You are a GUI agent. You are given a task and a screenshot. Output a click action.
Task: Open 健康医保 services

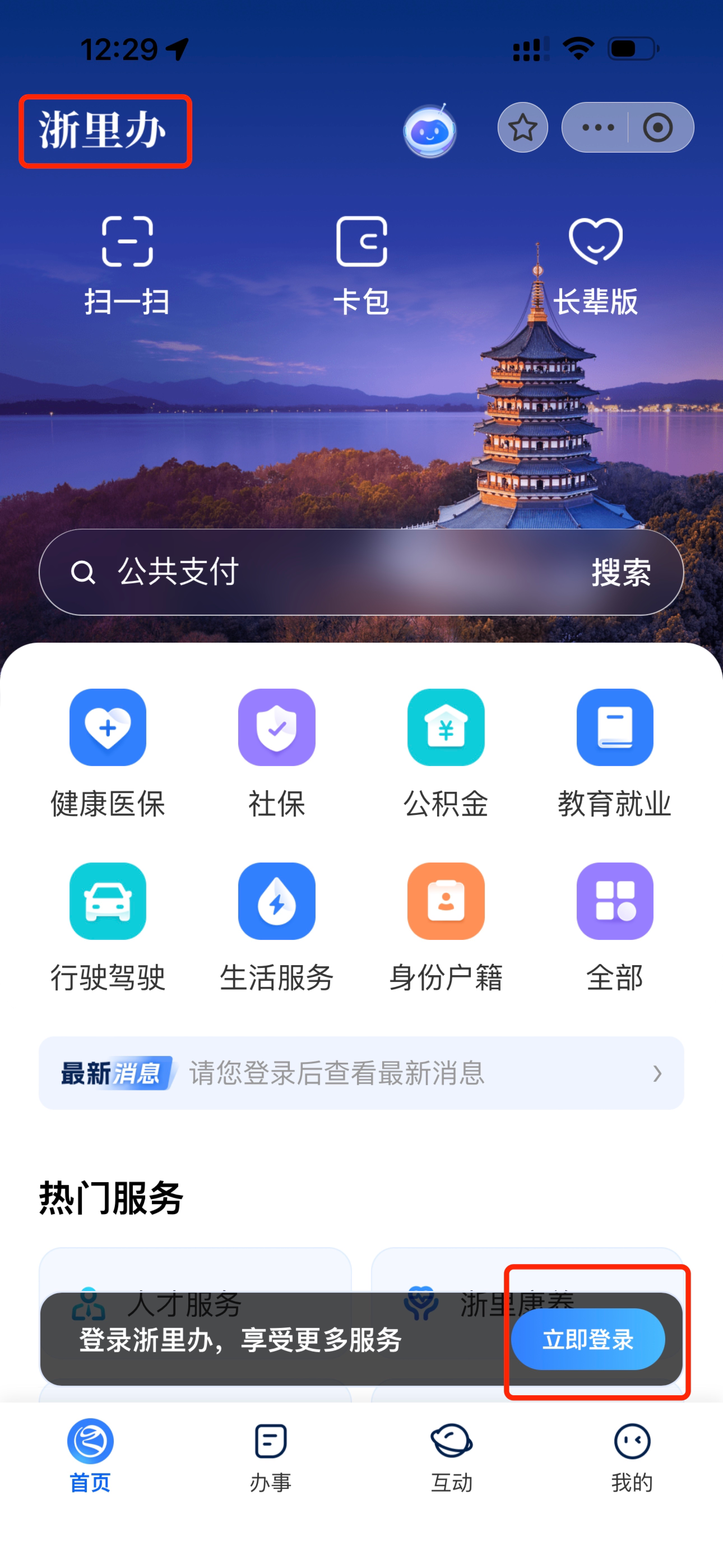108,753
